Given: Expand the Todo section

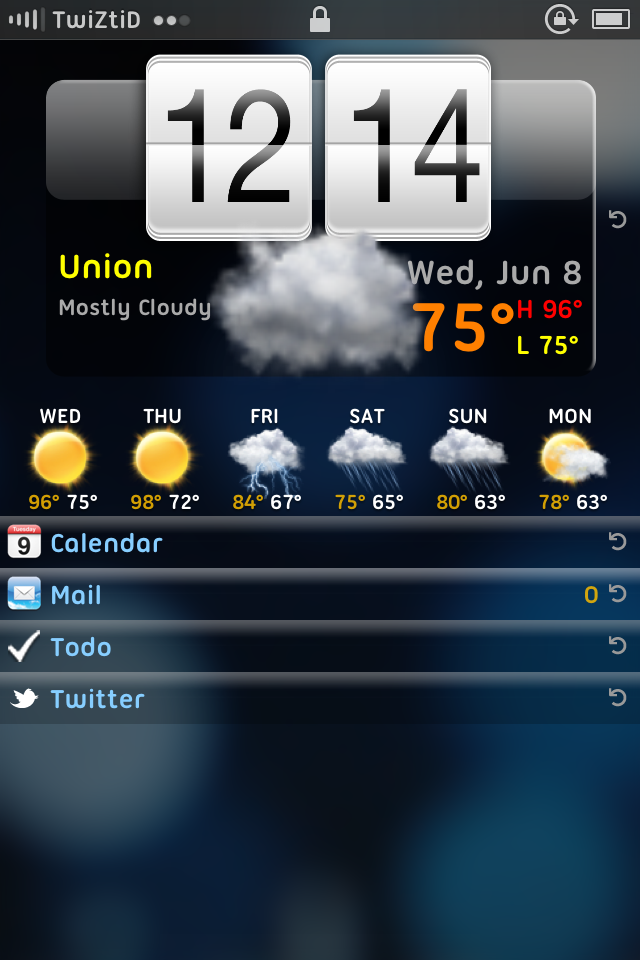Looking at the screenshot, I should pyautogui.click(x=81, y=647).
